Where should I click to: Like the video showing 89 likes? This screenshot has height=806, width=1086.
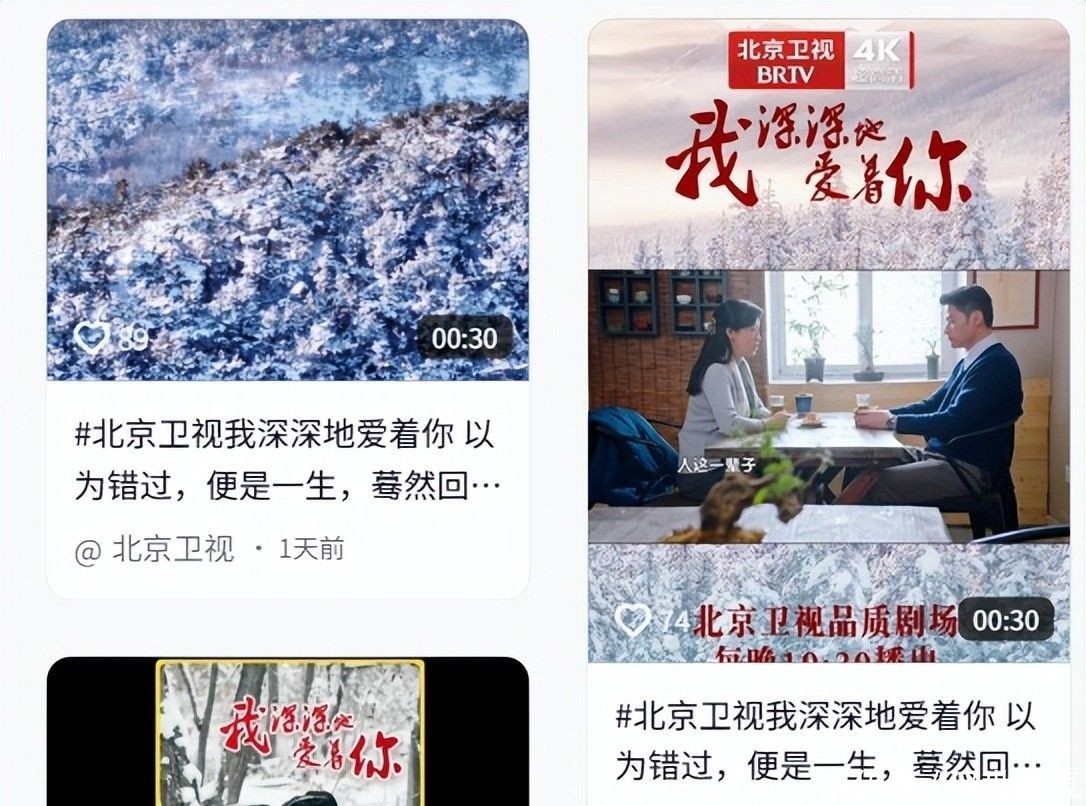pos(92,339)
